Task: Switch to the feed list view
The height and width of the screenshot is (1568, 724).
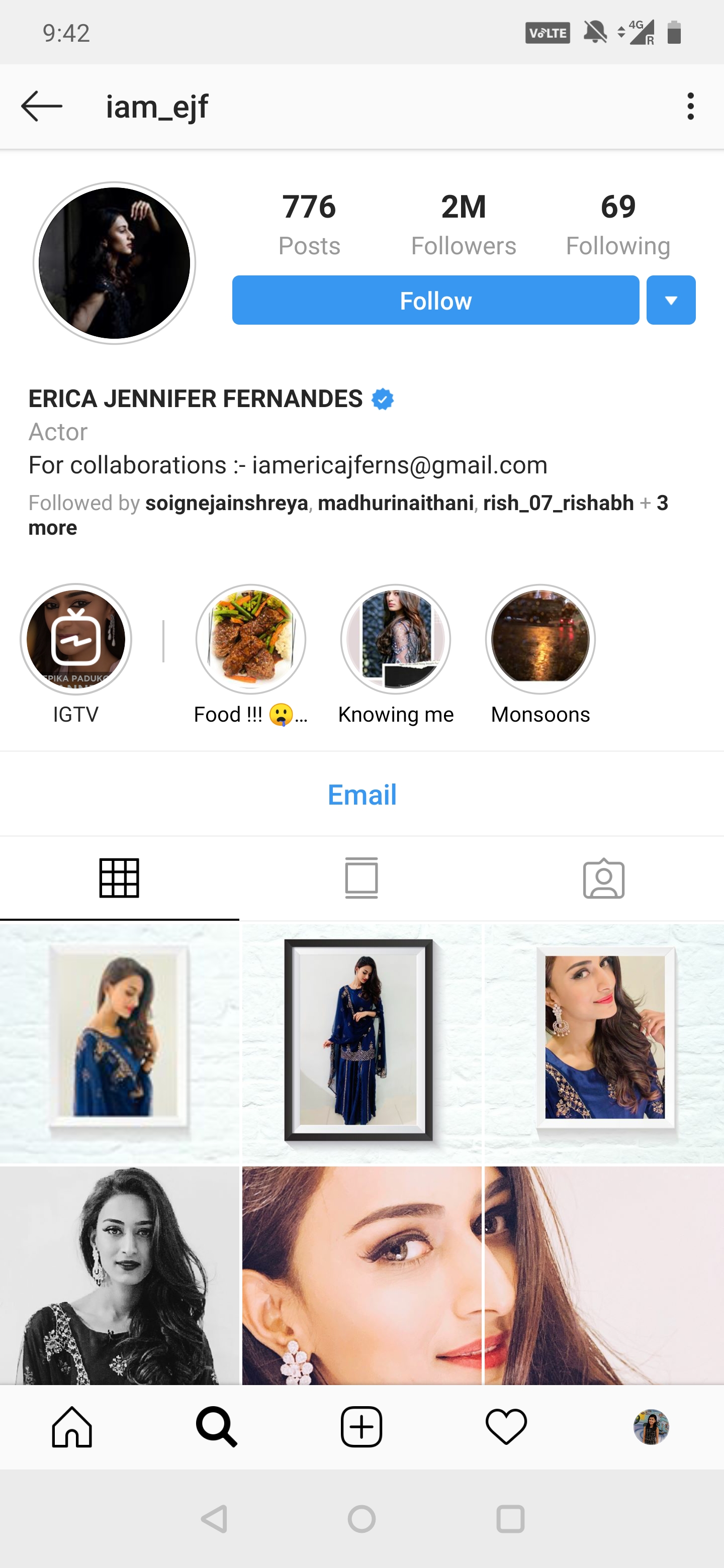Action: tap(361, 878)
